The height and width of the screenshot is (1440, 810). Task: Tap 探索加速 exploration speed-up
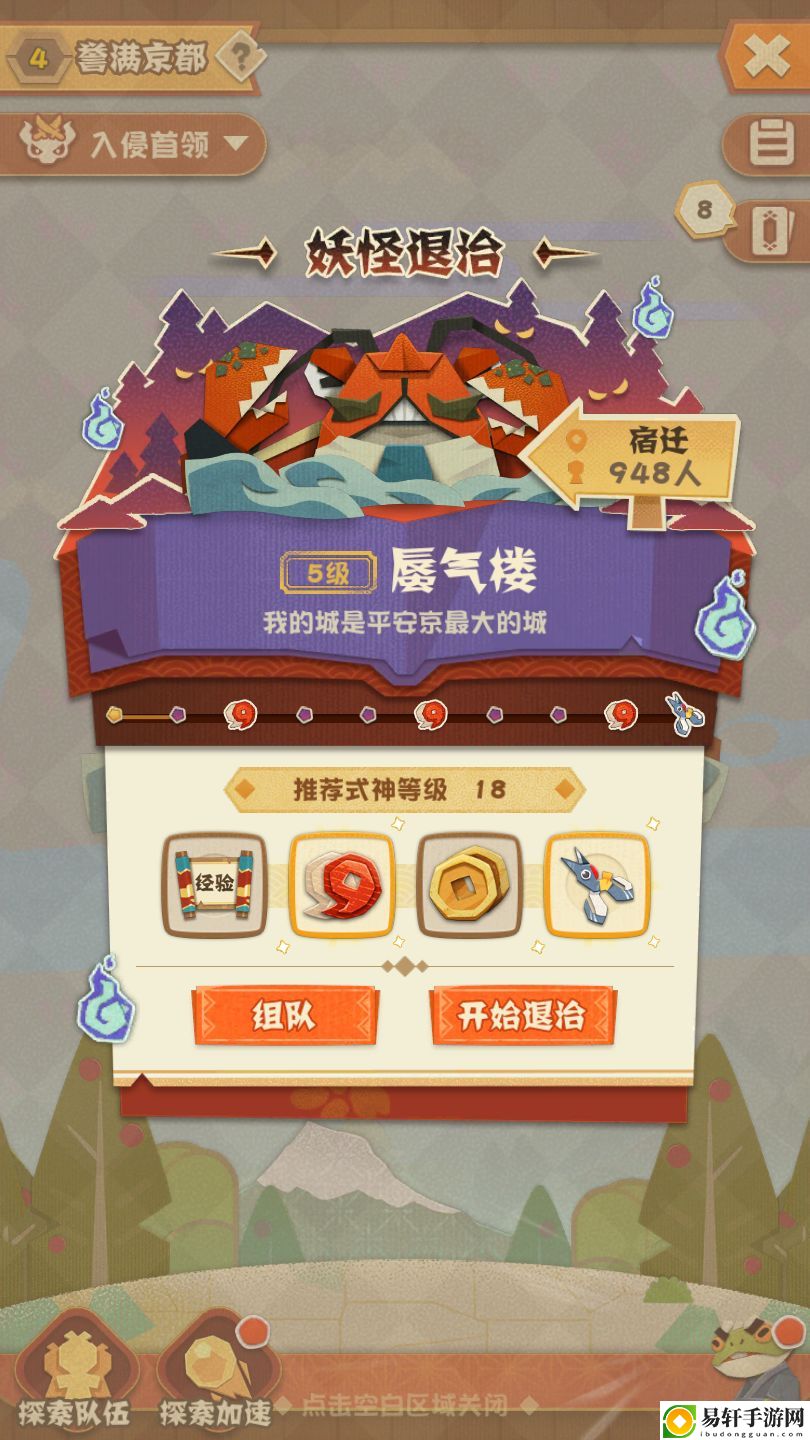(216, 1380)
